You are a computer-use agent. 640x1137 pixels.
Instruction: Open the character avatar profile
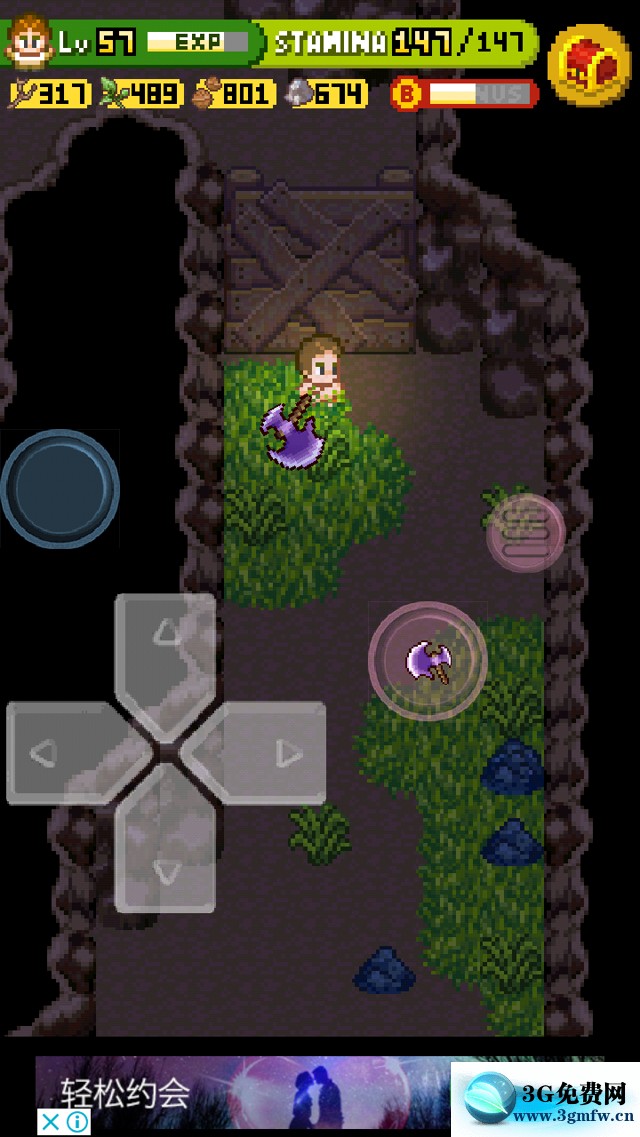point(27,41)
